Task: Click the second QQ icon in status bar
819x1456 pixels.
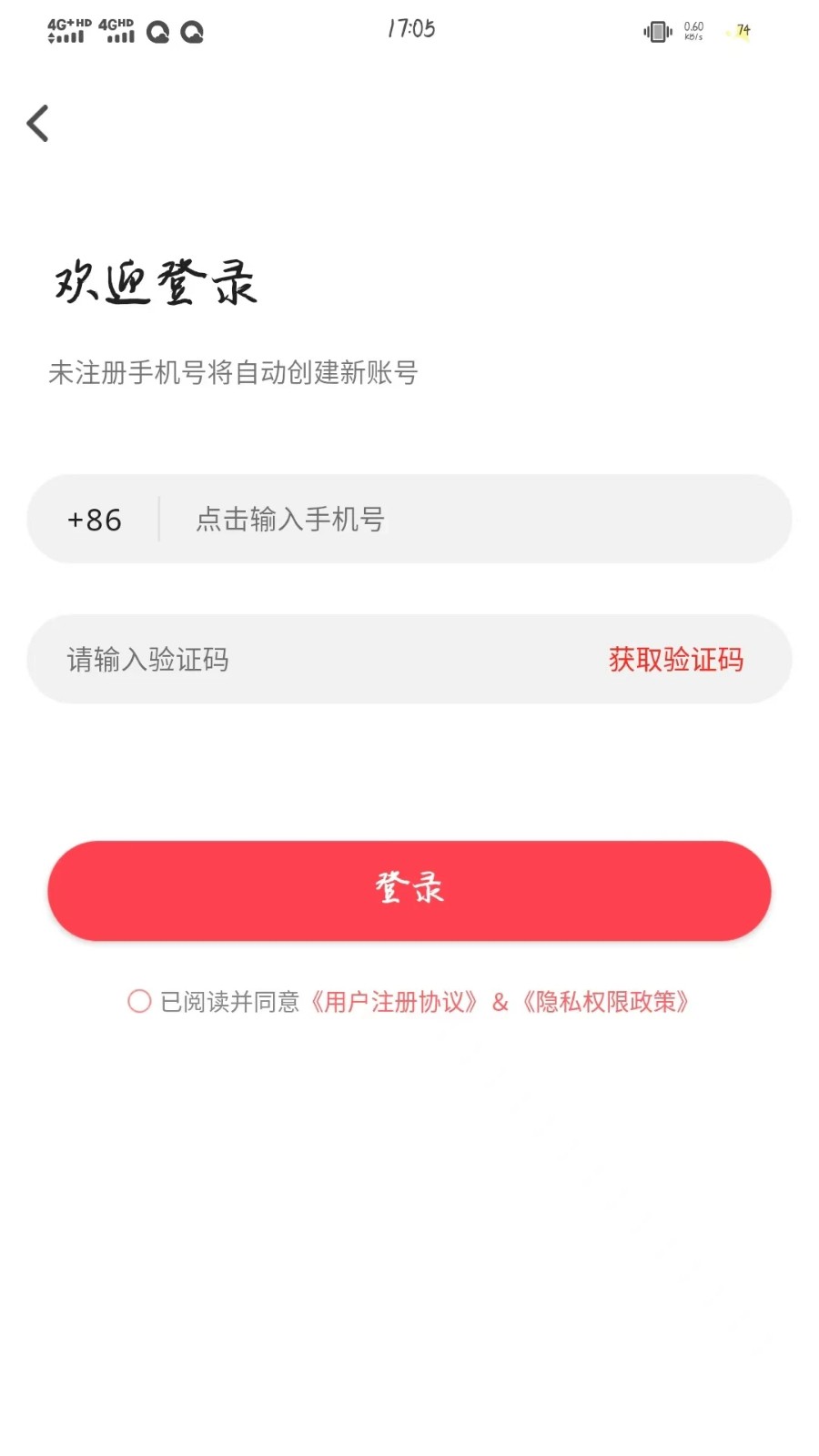Action: tap(191, 31)
